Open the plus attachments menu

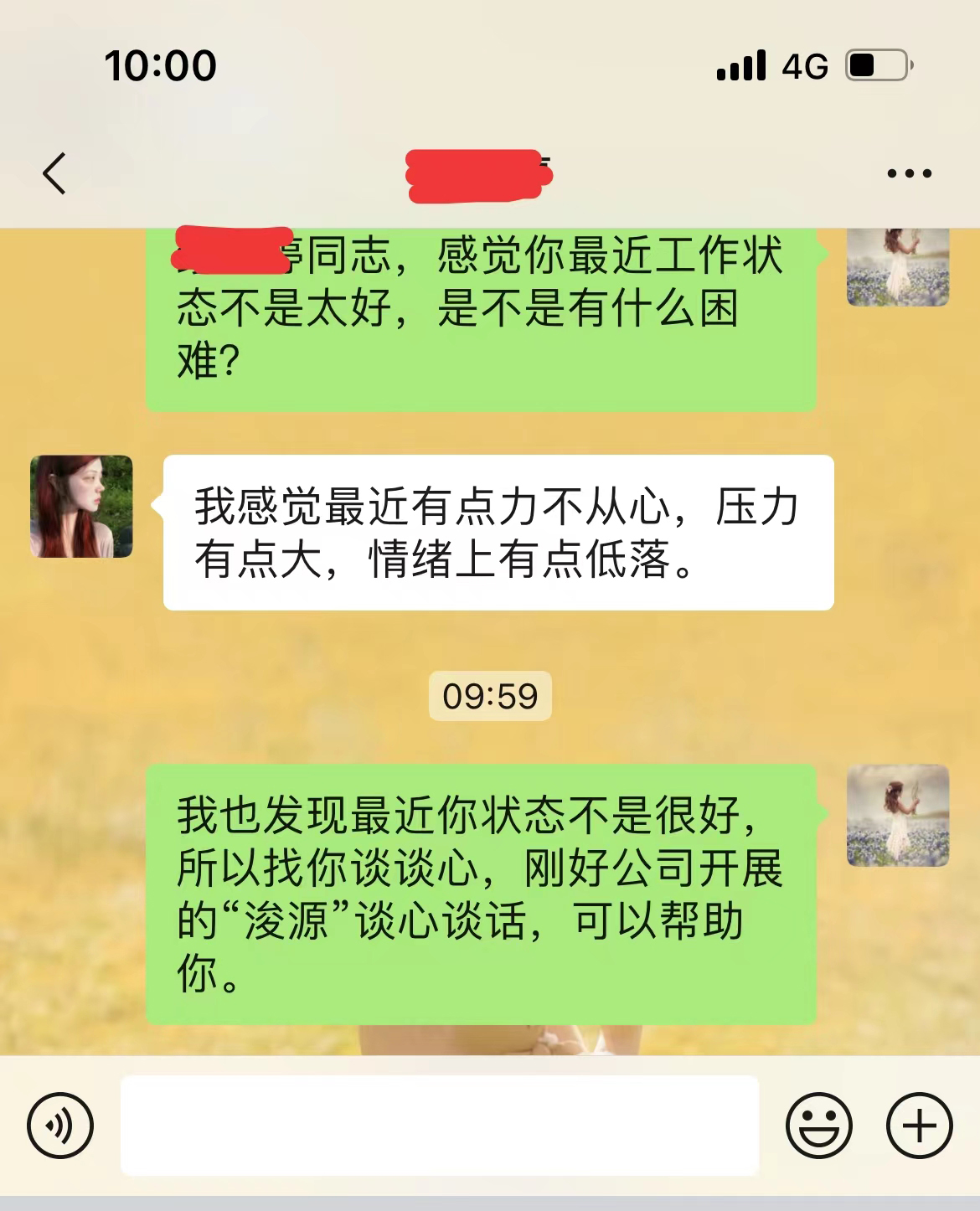[919, 1126]
